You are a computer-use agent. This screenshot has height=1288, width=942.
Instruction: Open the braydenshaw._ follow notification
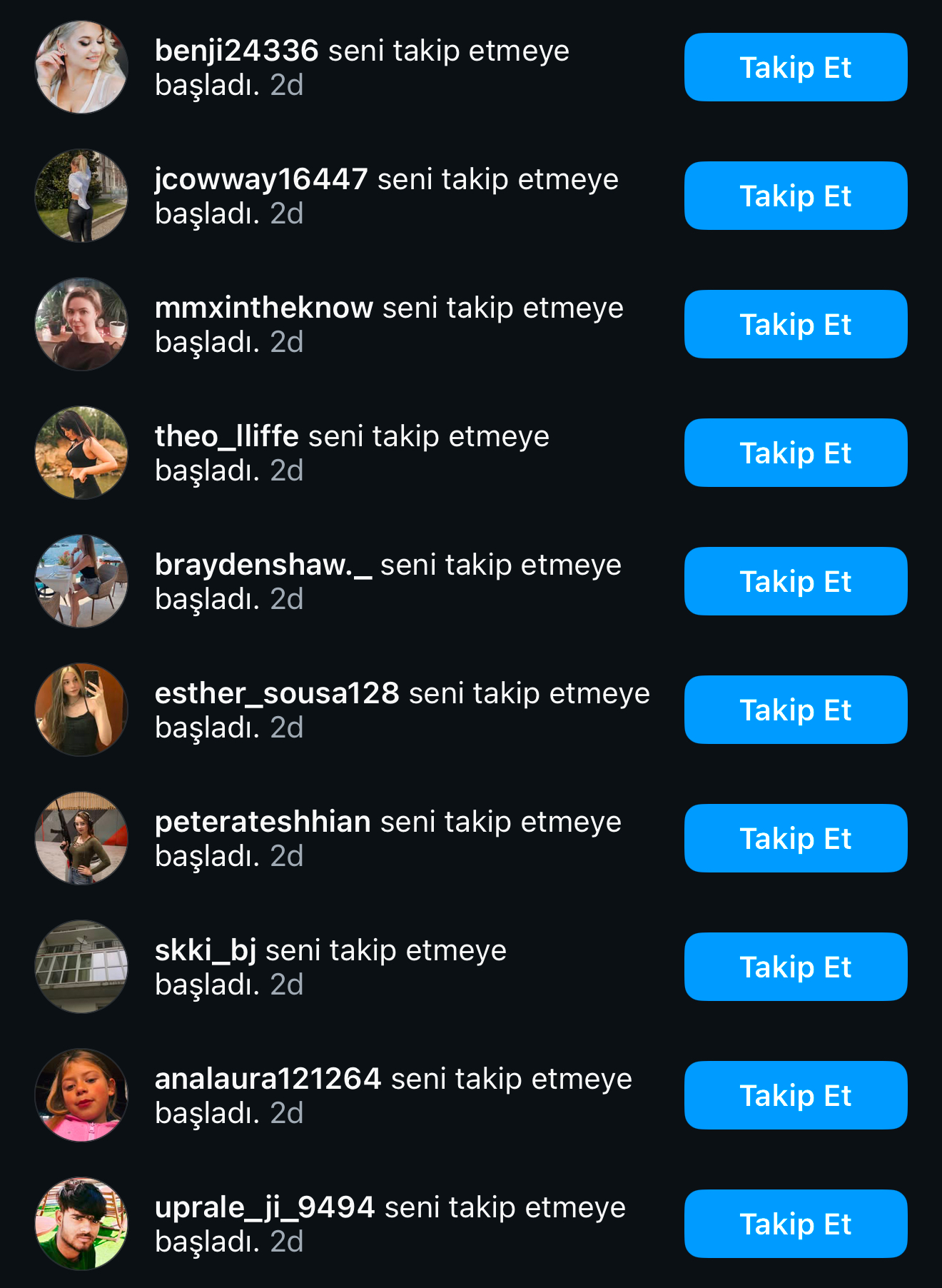[388, 582]
